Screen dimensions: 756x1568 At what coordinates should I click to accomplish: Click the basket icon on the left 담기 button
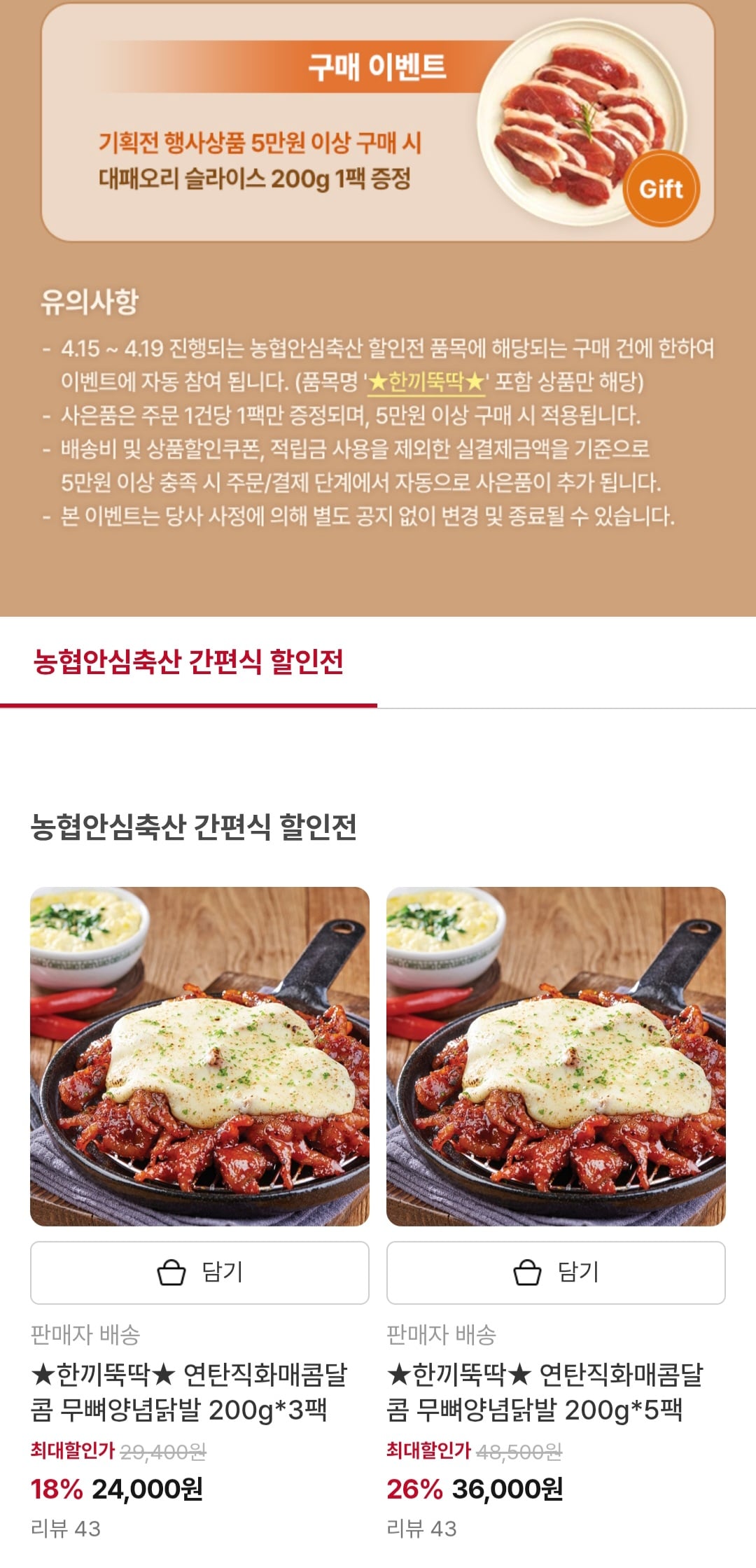coord(171,1273)
